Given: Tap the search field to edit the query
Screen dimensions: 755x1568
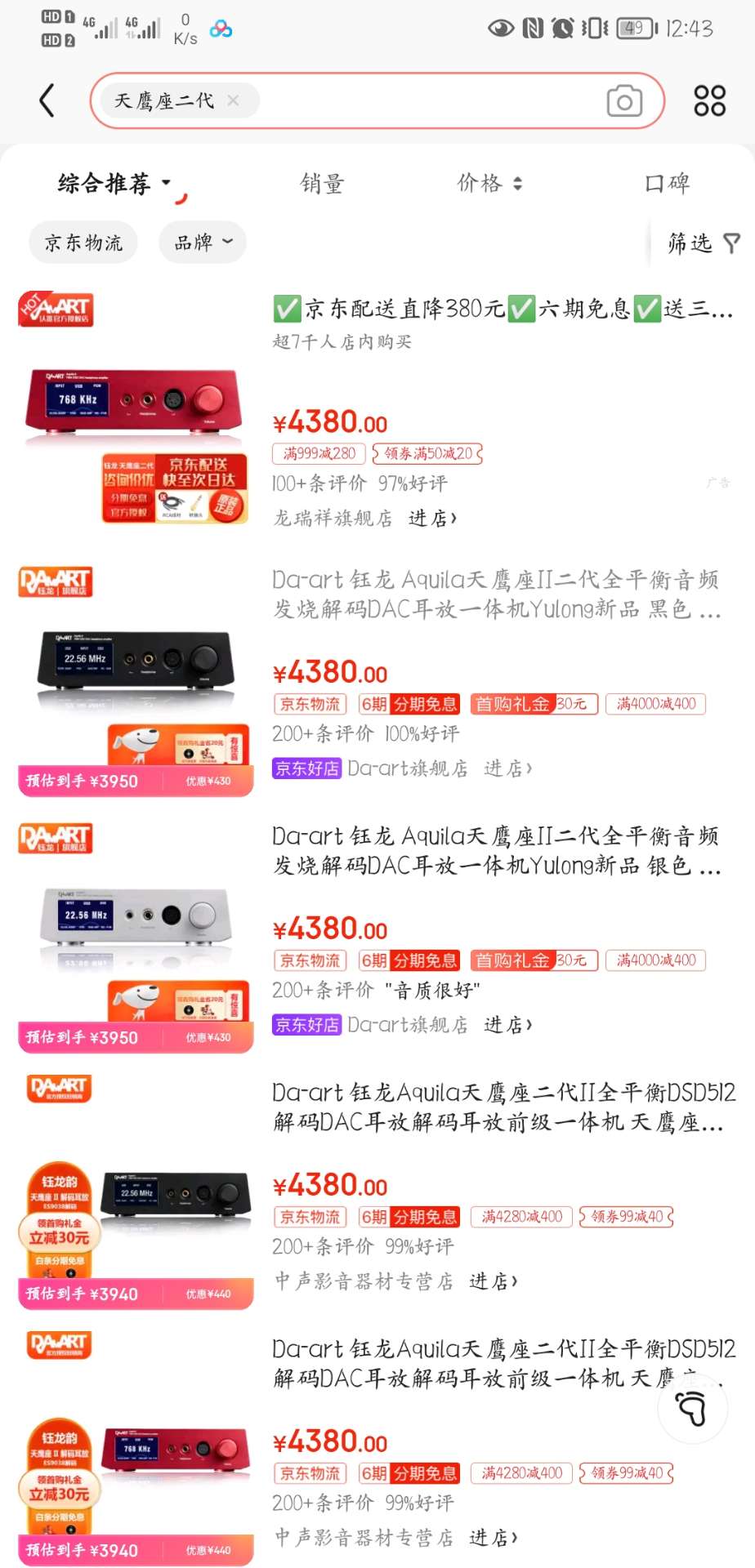Looking at the screenshot, I should 425,100.
